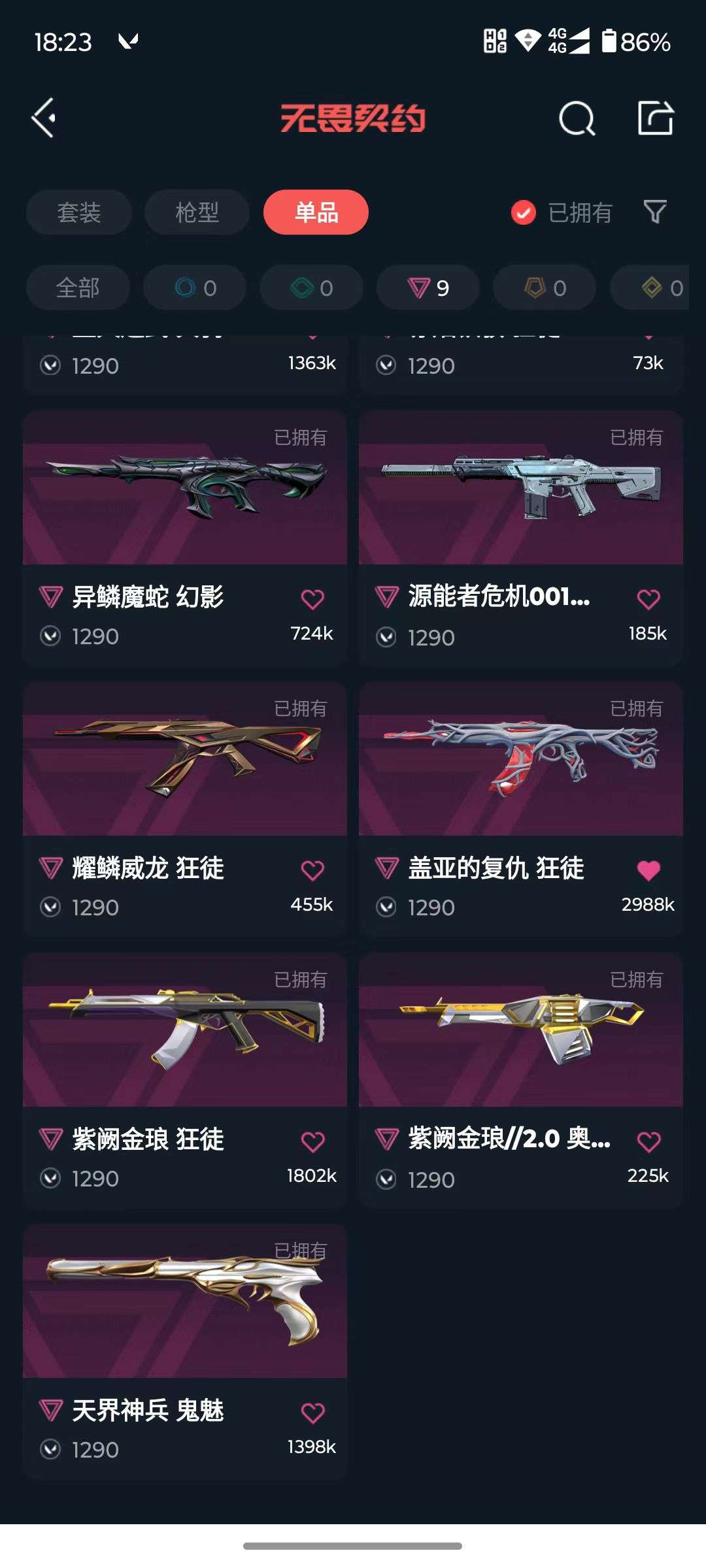Tap the back arrow to return

click(x=43, y=118)
